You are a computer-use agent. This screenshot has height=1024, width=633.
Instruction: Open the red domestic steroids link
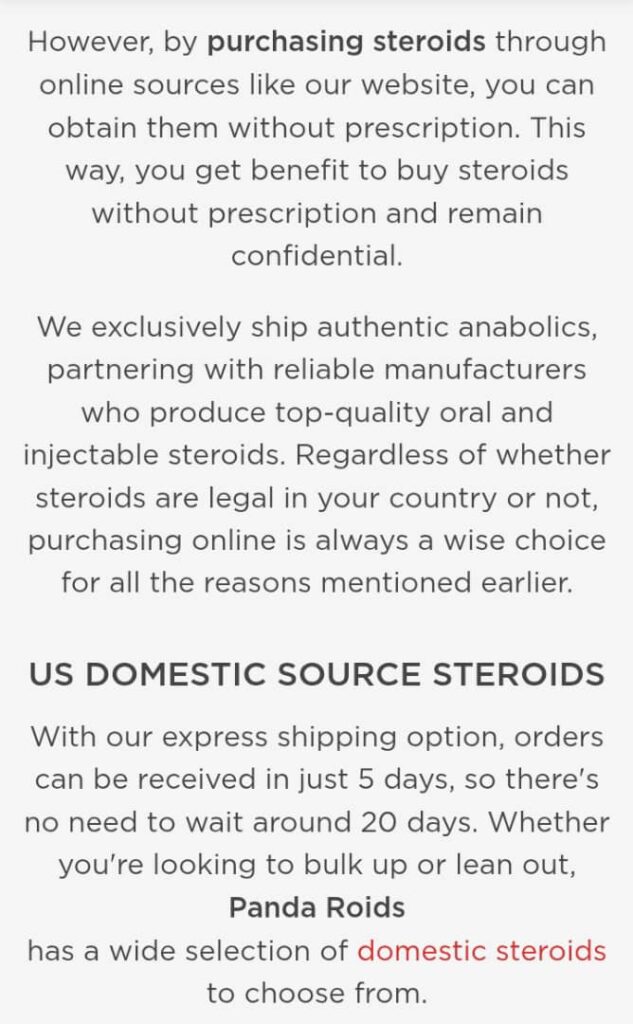(481, 950)
